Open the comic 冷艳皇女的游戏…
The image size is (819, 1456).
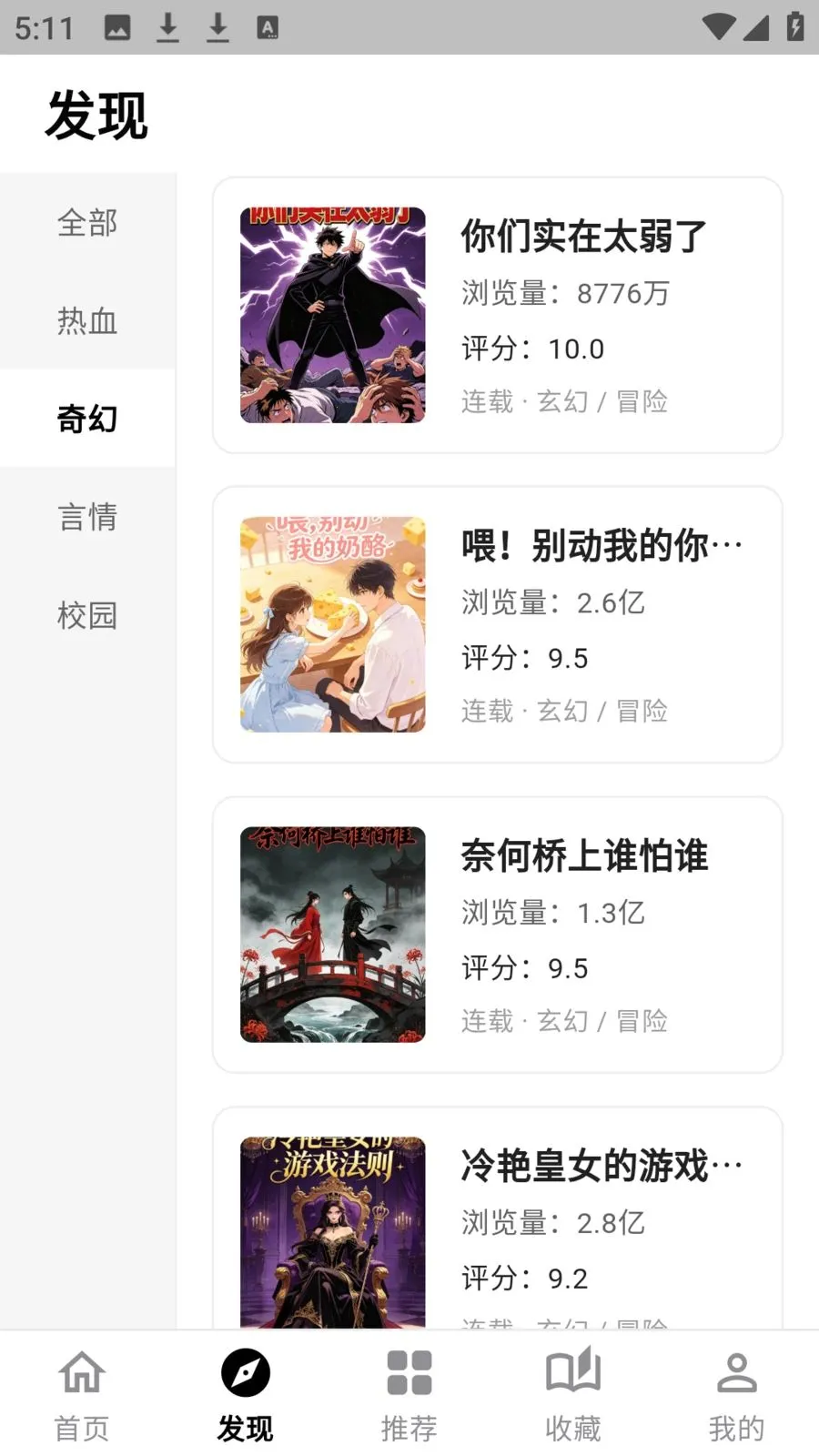(x=497, y=1219)
